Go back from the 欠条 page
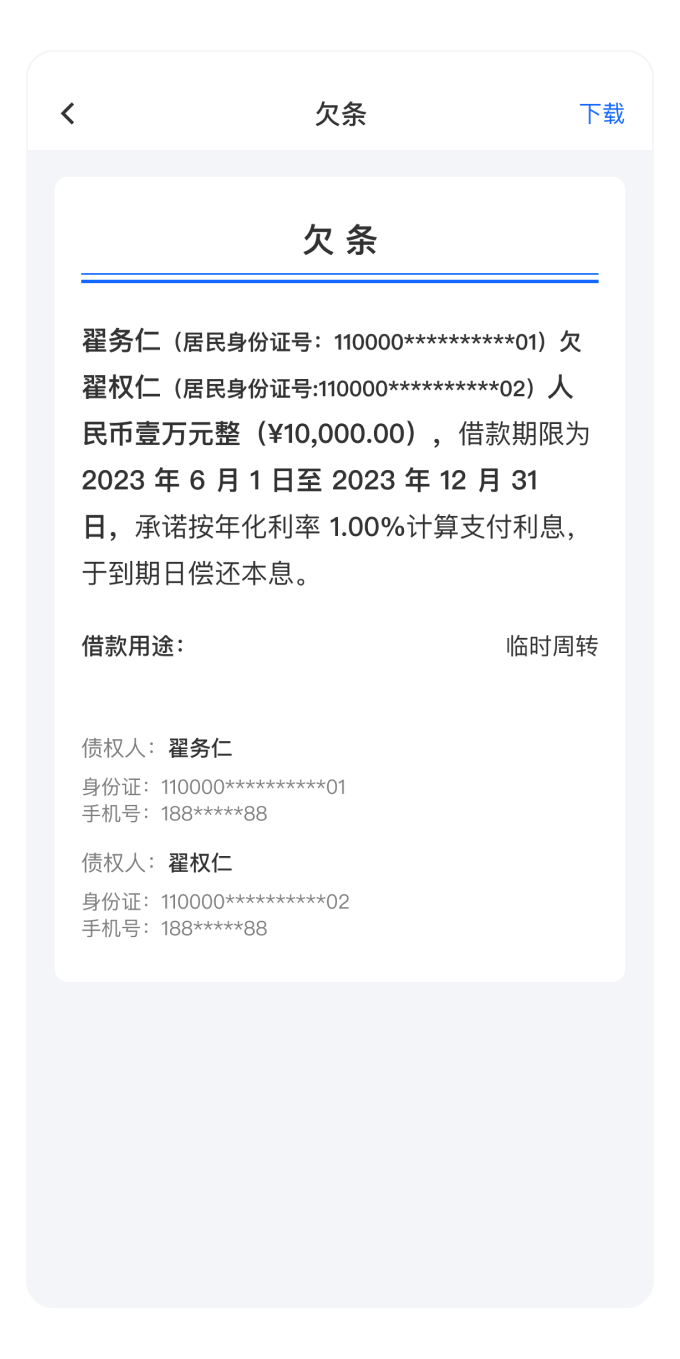 pyautogui.click(x=68, y=114)
